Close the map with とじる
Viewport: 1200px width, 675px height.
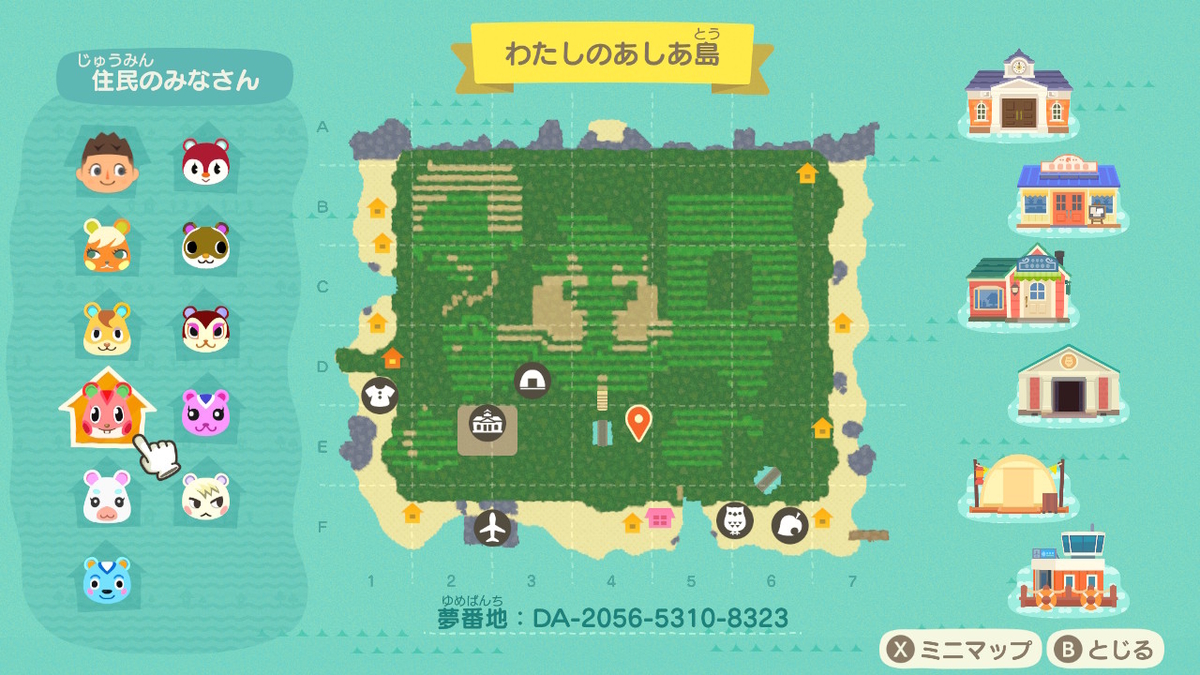(x=1105, y=649)
